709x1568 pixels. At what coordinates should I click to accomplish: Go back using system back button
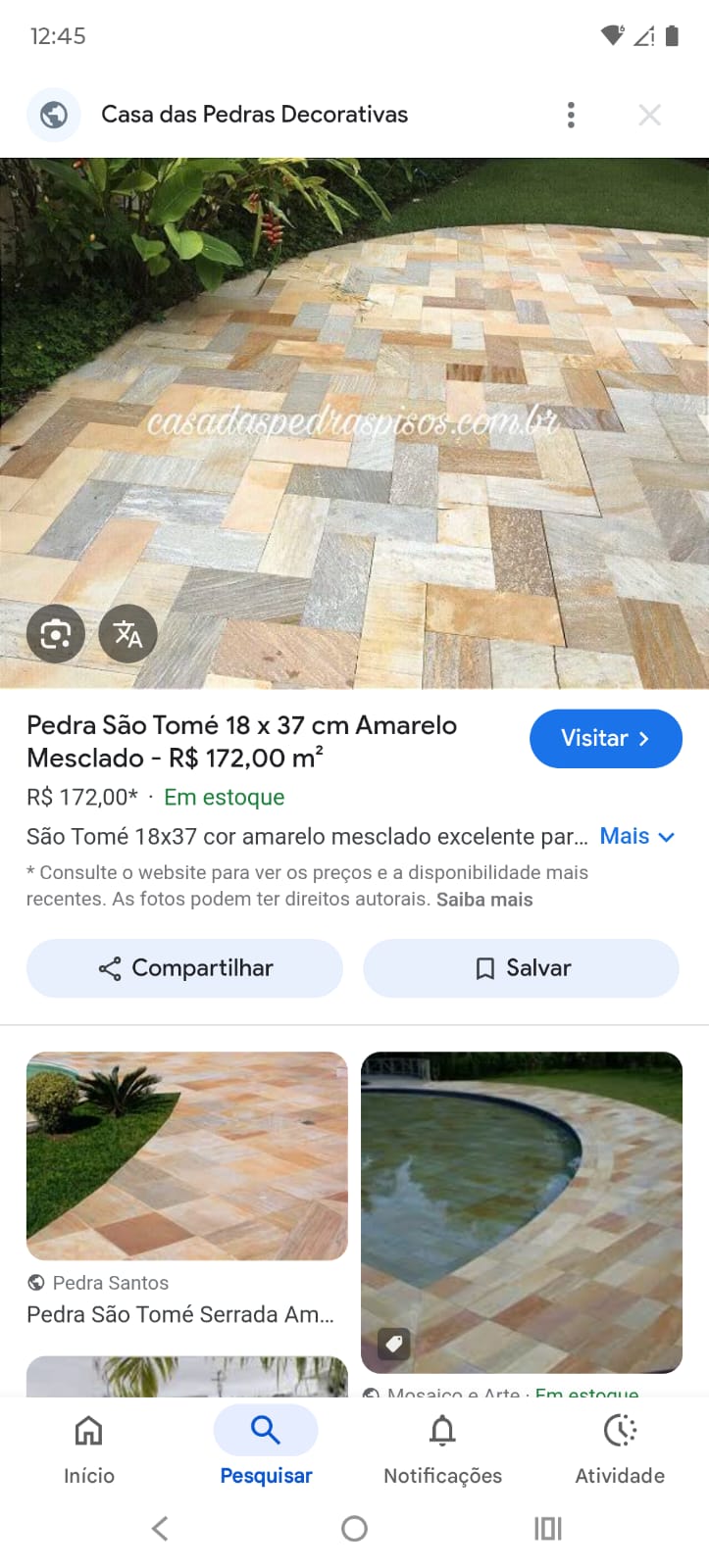[161, 1528]
